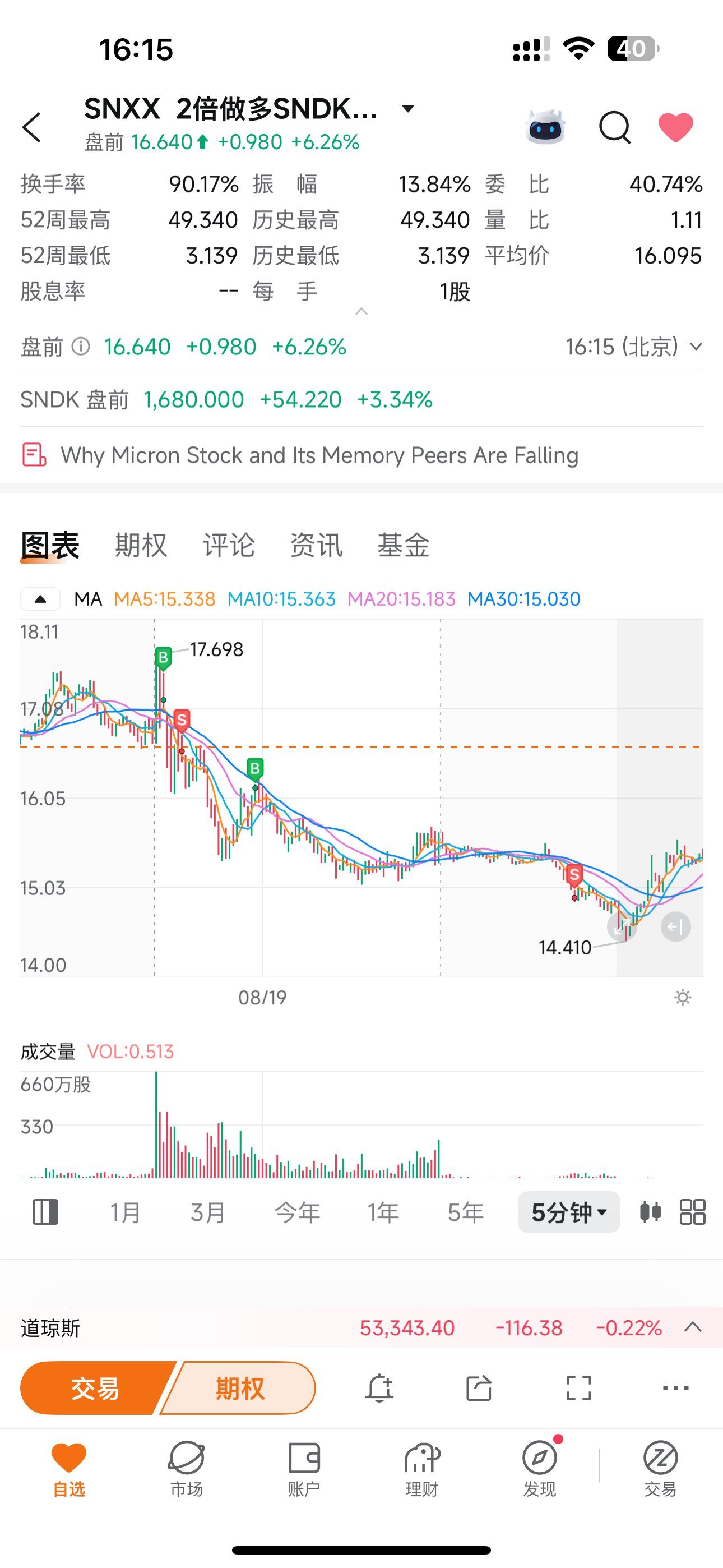The width and height of the screenshot is (723, 1568).
Task: Select the 1年 chart range
Action: [383, 1212]
